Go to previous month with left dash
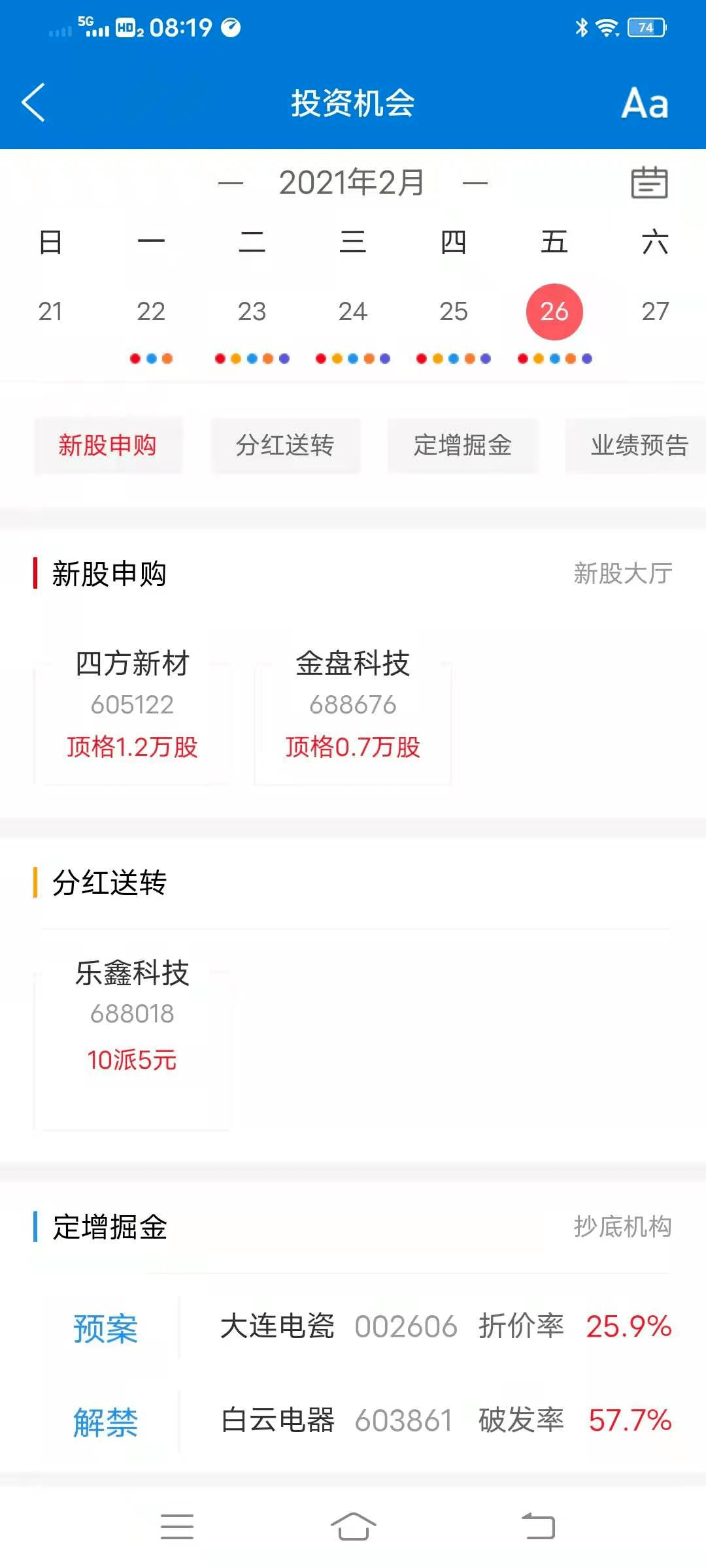706x1568 pixels. (x=231, y=183)
